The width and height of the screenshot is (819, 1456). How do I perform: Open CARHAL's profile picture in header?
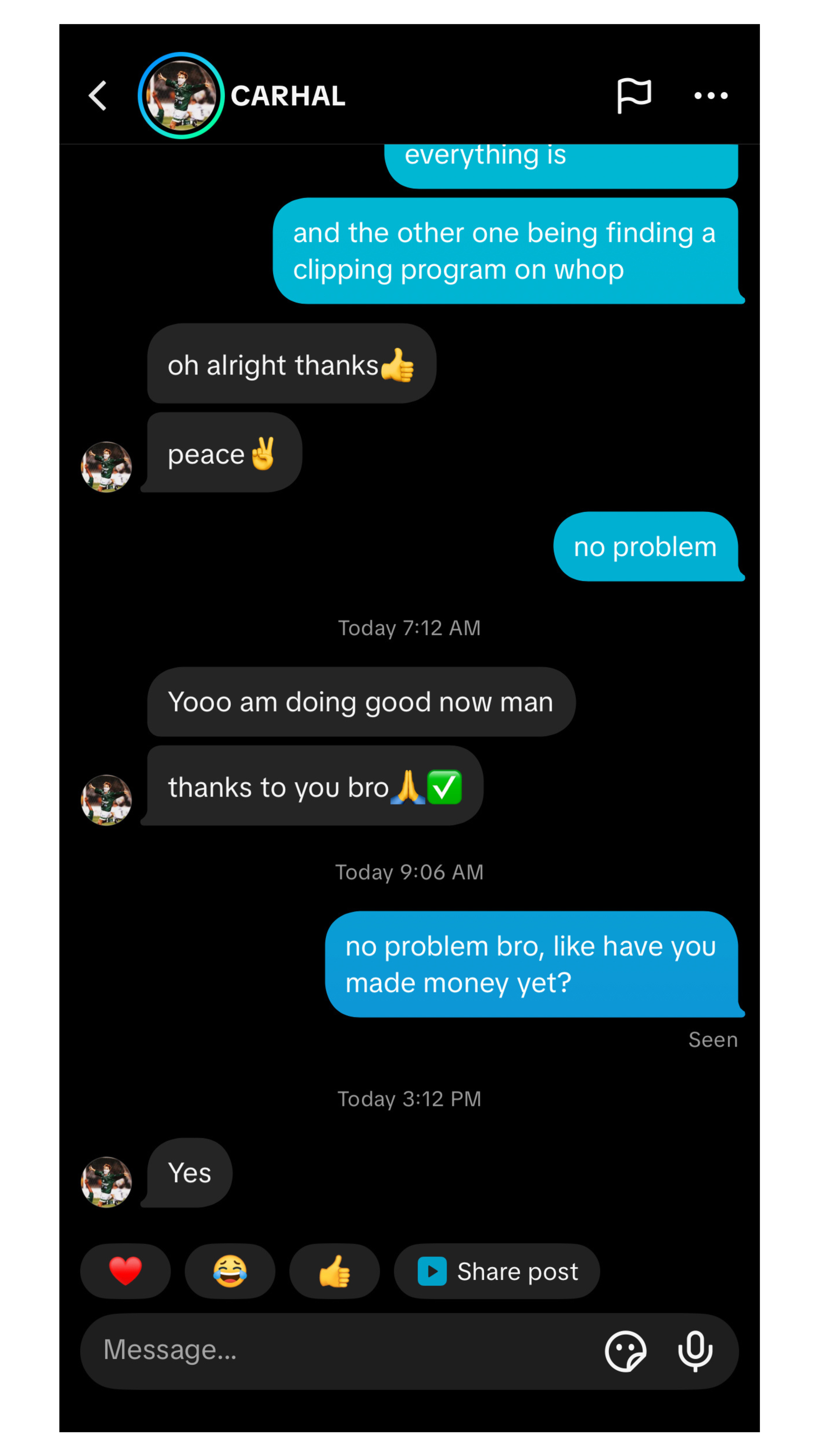(181, 96)
